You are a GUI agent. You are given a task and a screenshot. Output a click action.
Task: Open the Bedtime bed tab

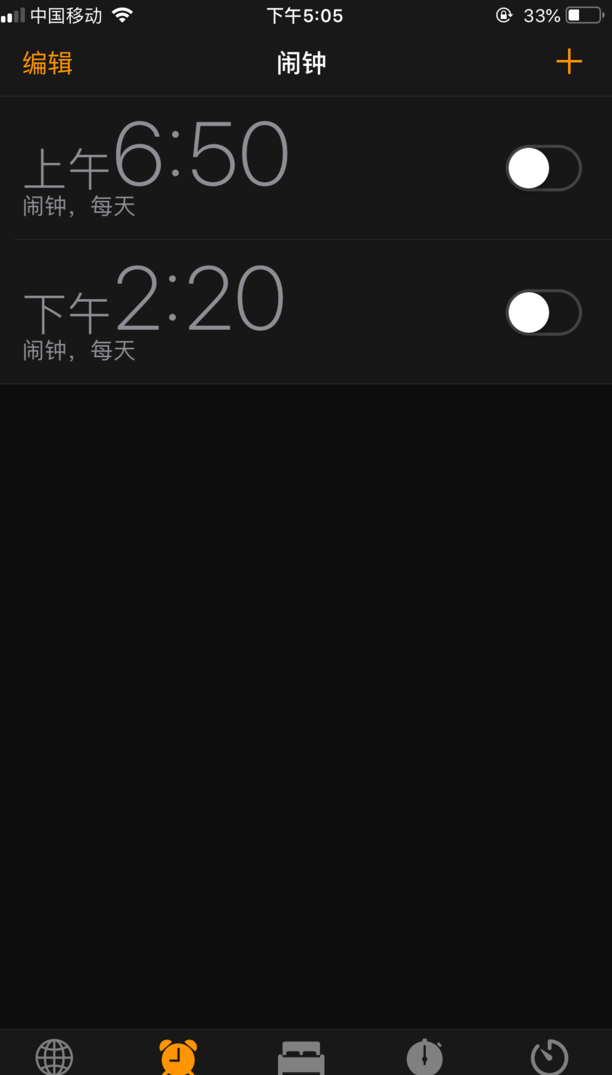[301, 1056]
